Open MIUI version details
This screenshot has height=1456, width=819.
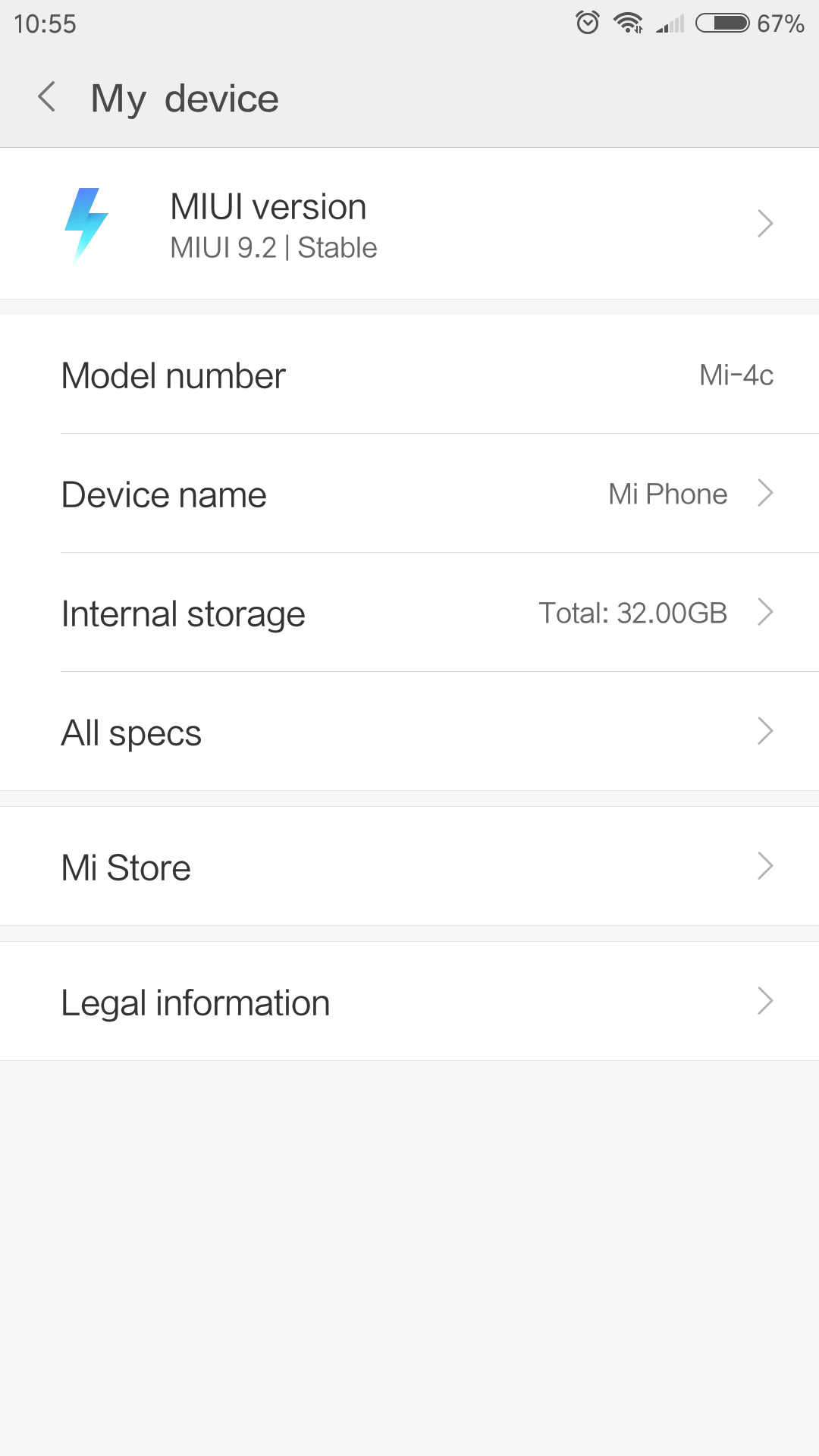coord(409,224)
